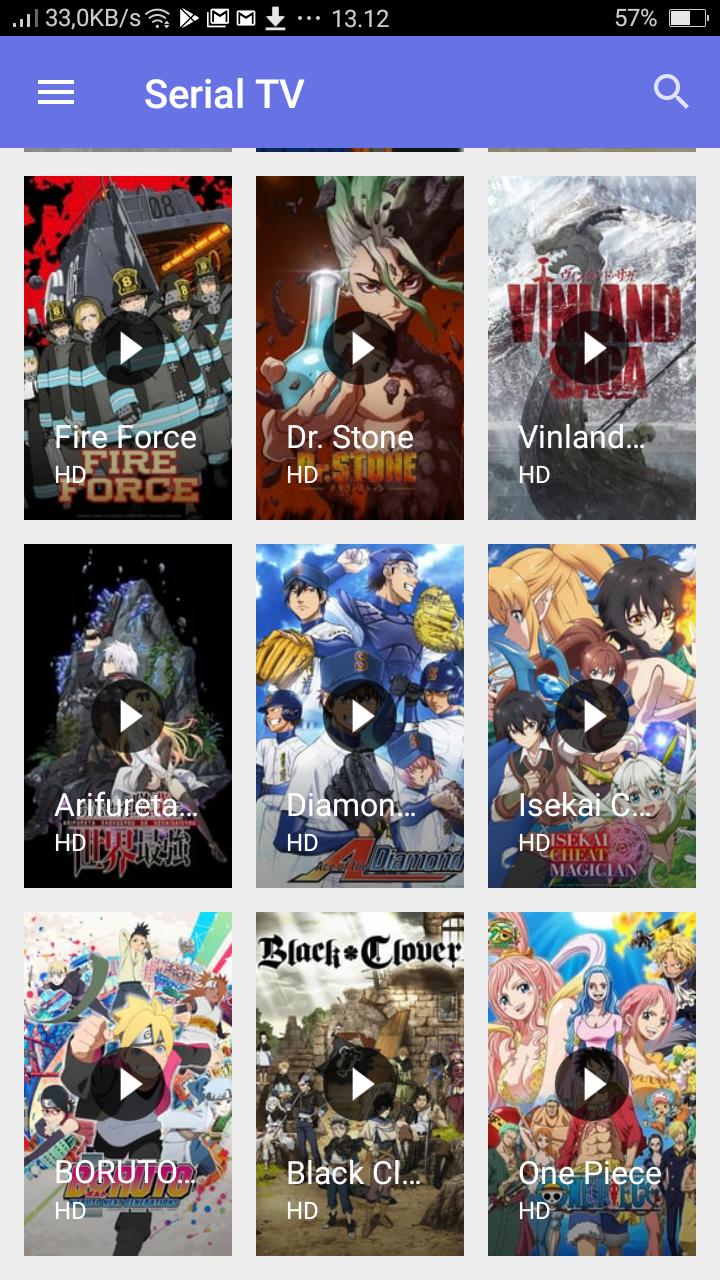The height and width of the screenshot is (1280, 720).
Task: Open the Arifureta series card
Action: click(128, 716)
